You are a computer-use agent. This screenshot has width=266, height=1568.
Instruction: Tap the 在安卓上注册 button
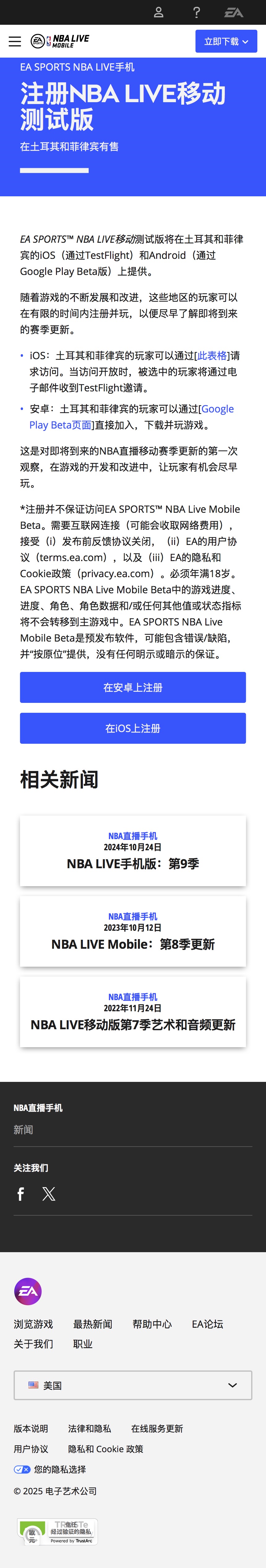pos(133,687)
